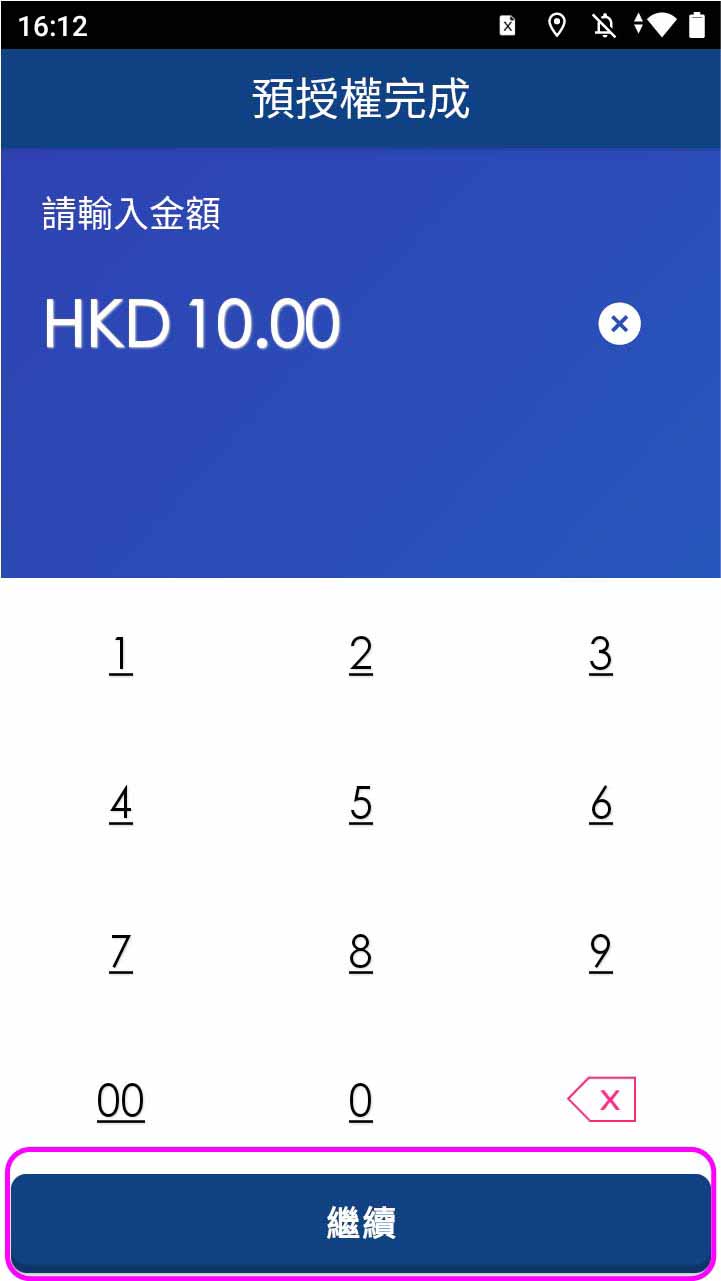Enter digit 1 on the keypad
Screen dimensions: 721x1281
click(120, 655)
